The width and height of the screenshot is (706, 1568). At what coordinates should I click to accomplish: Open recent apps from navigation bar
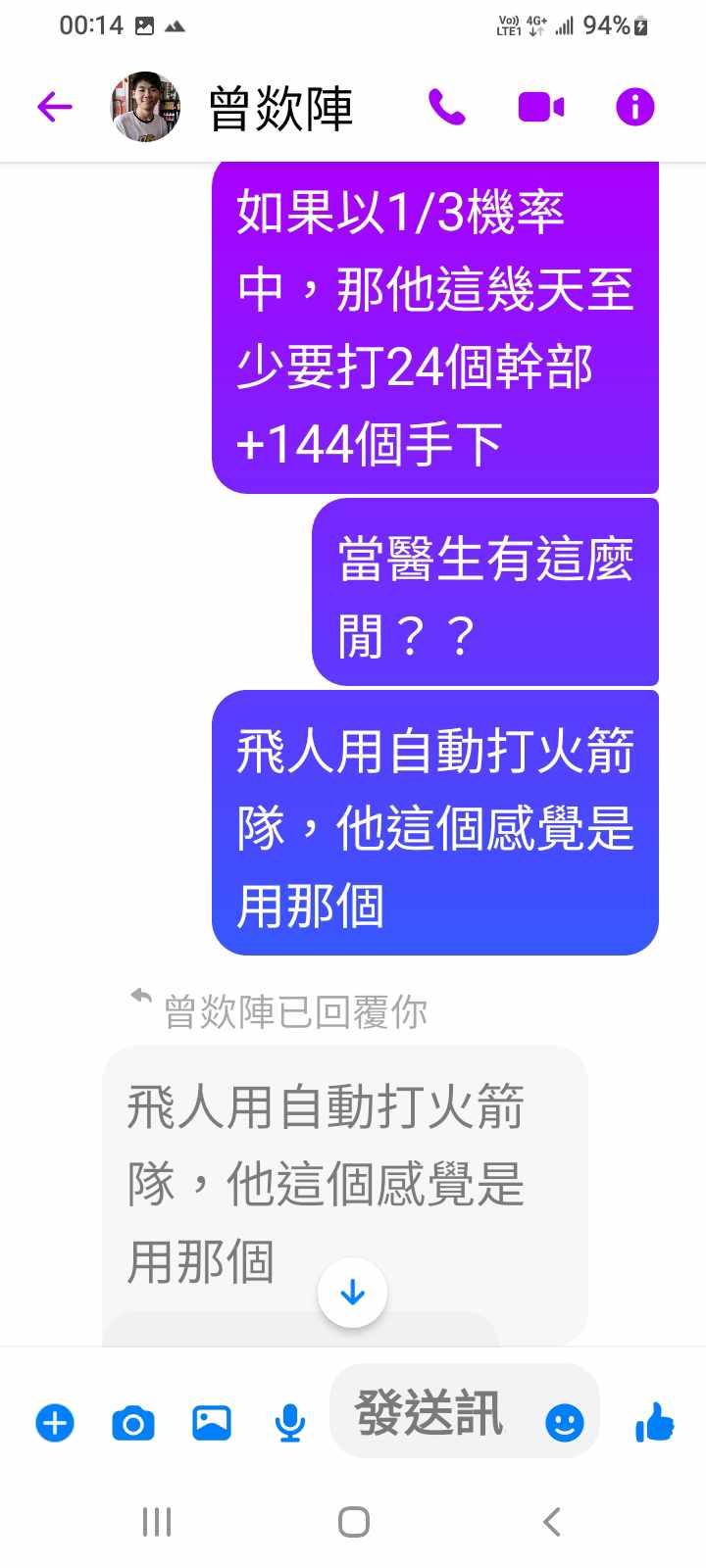tap(157, 1522)
